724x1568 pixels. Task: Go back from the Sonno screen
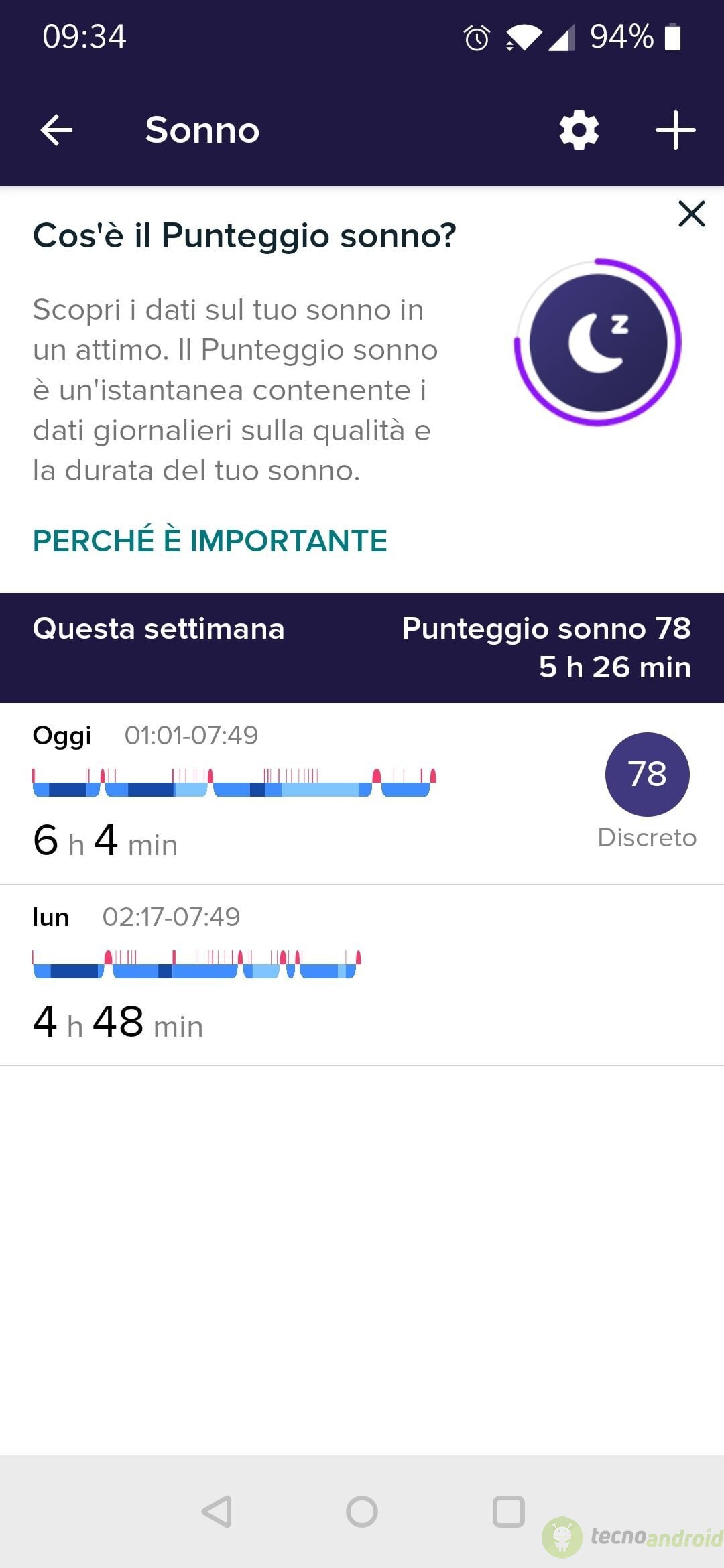(x=56, y=130)
